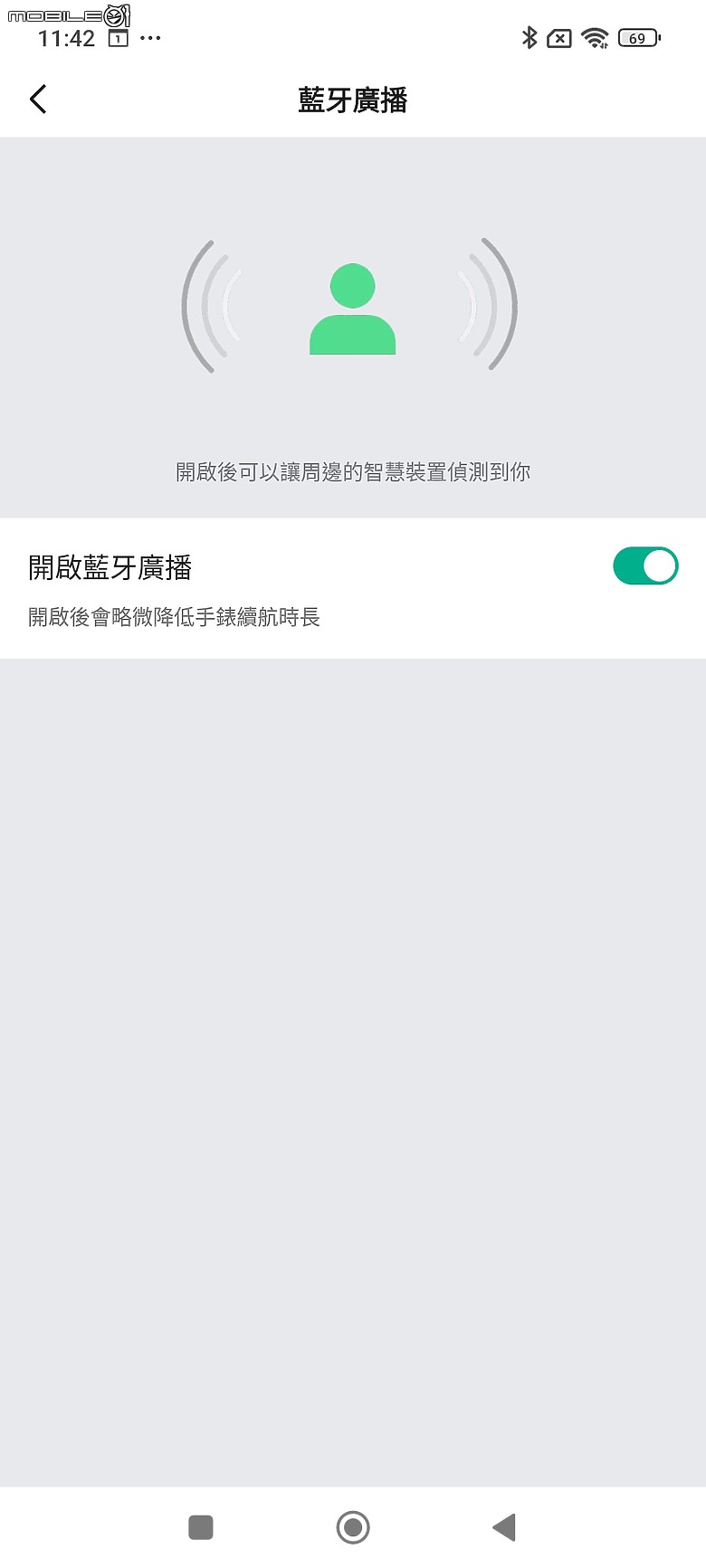Tap the green person broadcast illustration
This screenshot has width=706, height=1568.
(x=352, y=308)
